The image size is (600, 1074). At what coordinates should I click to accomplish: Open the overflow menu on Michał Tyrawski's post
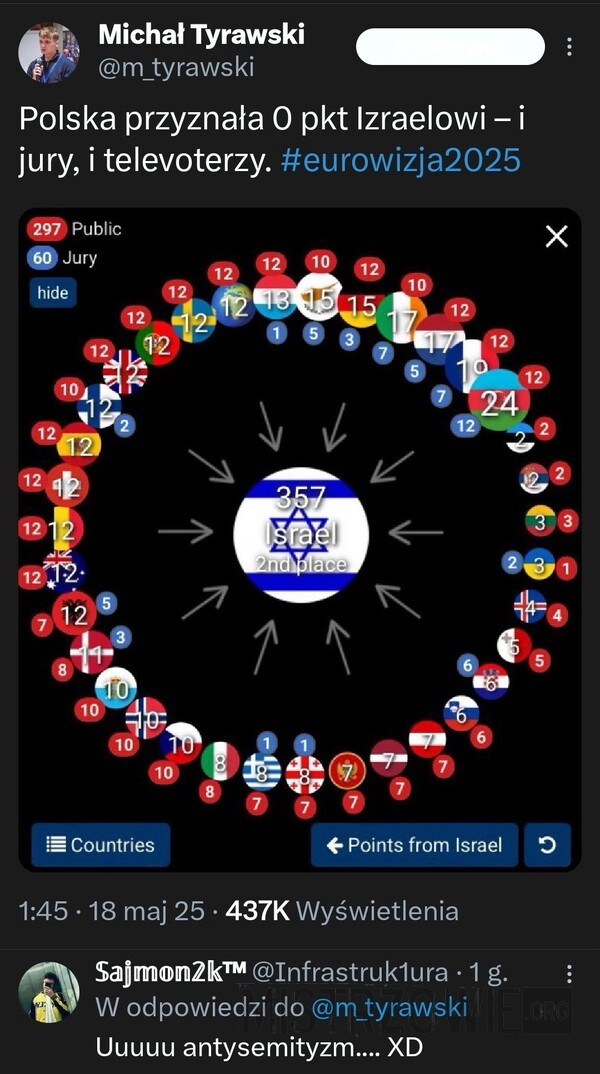pos(569,47)
